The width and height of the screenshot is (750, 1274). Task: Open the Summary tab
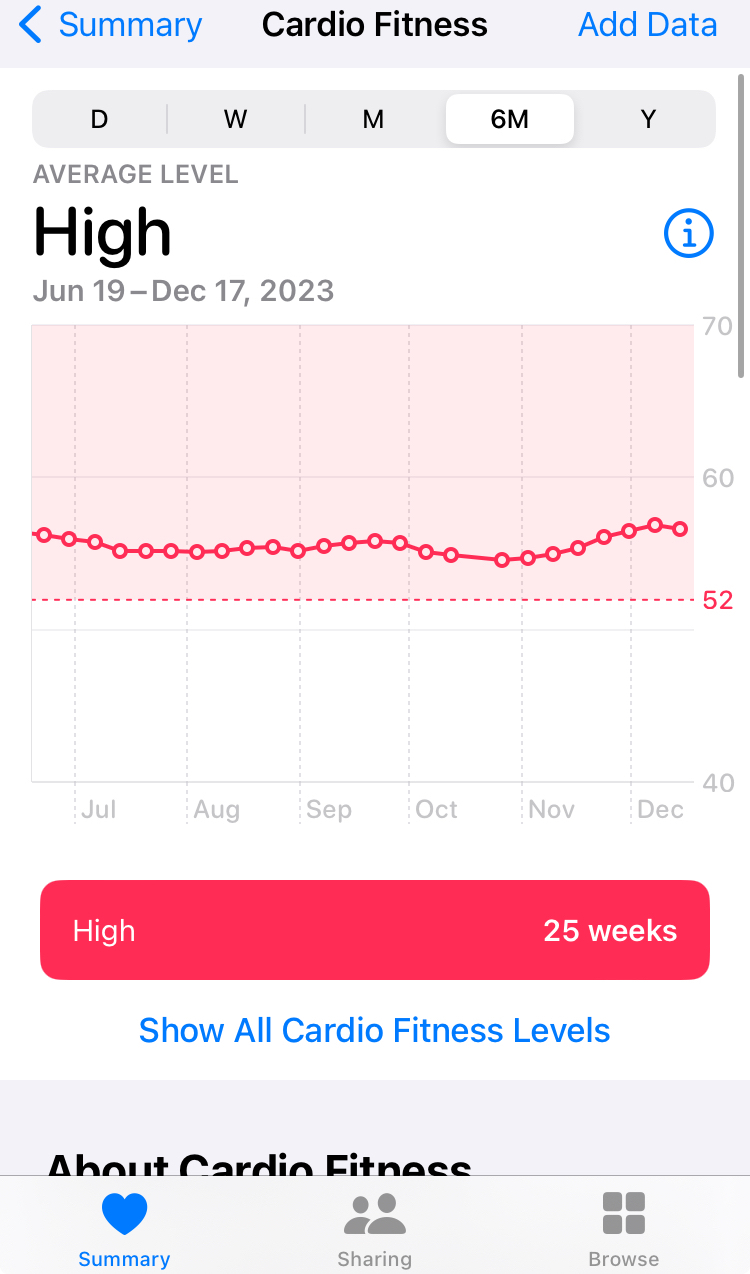coord(124,1229)
